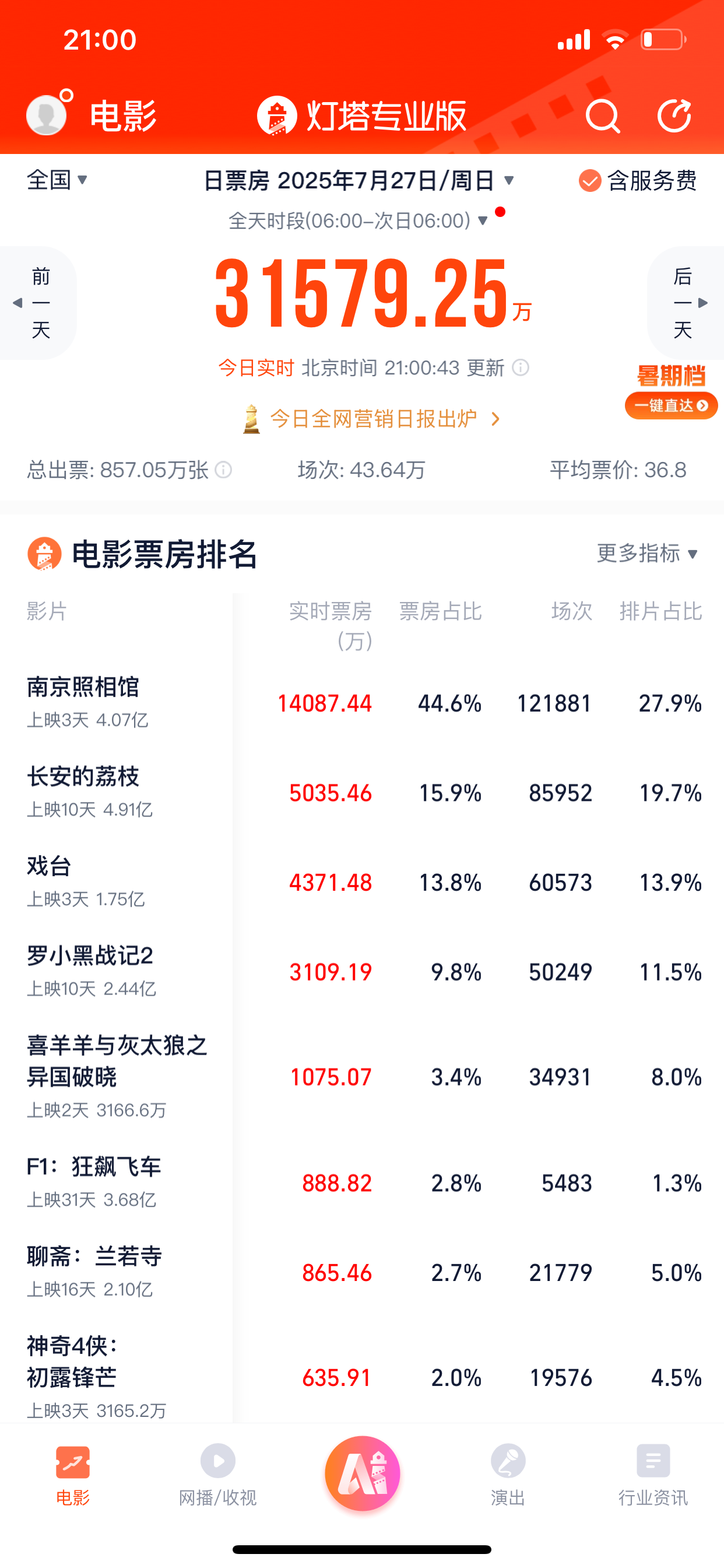Open 罗小黑战记2 movie details
This screenshot has width=724, height=1568.
(90, 956)
